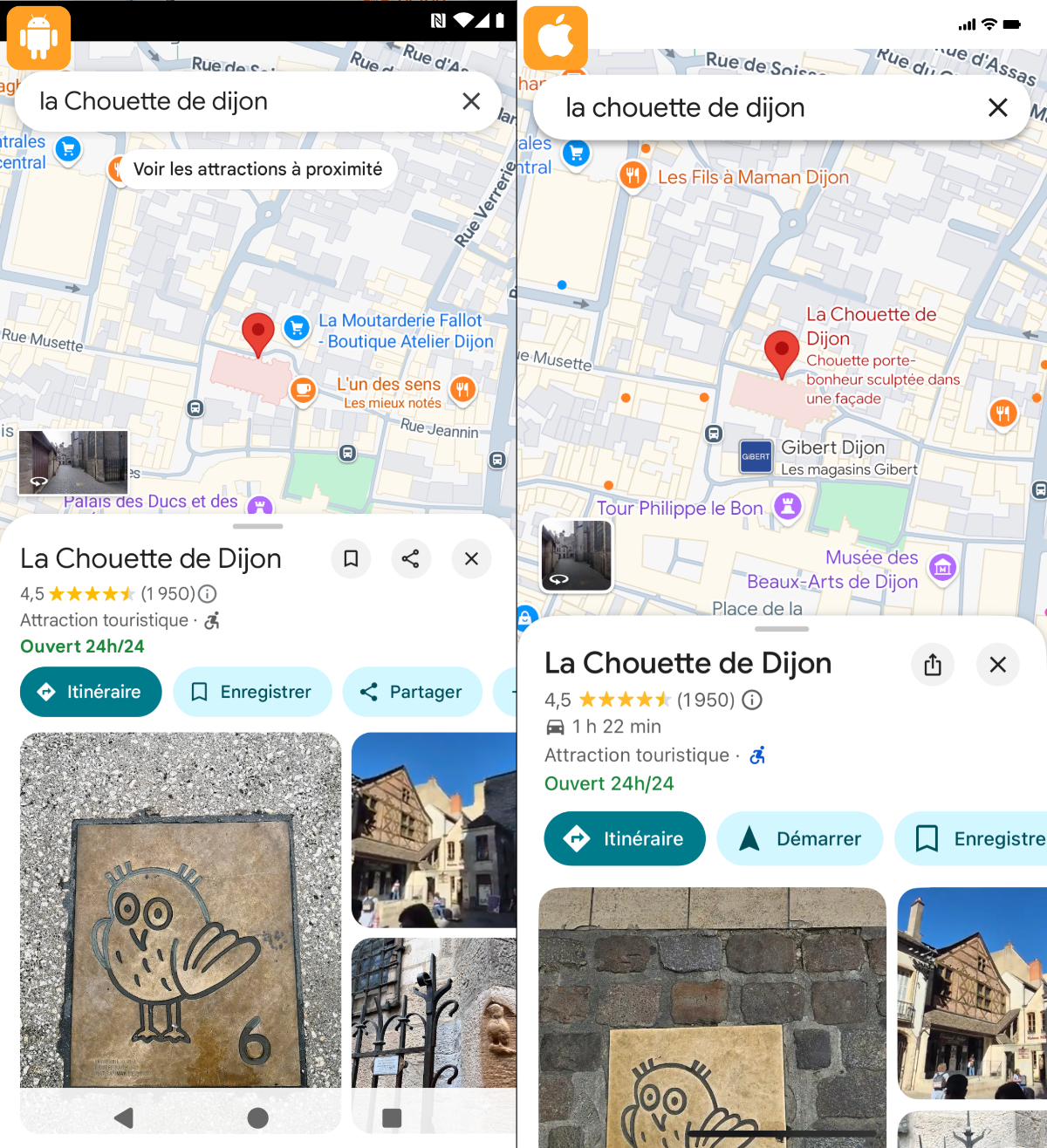Image resolution: width=1047 pixels, height=1148 pixels.
Task: Select the Musée des Beaux-Arts de Dijon marker
Action: pyautogui.click(x=942, y=568)
